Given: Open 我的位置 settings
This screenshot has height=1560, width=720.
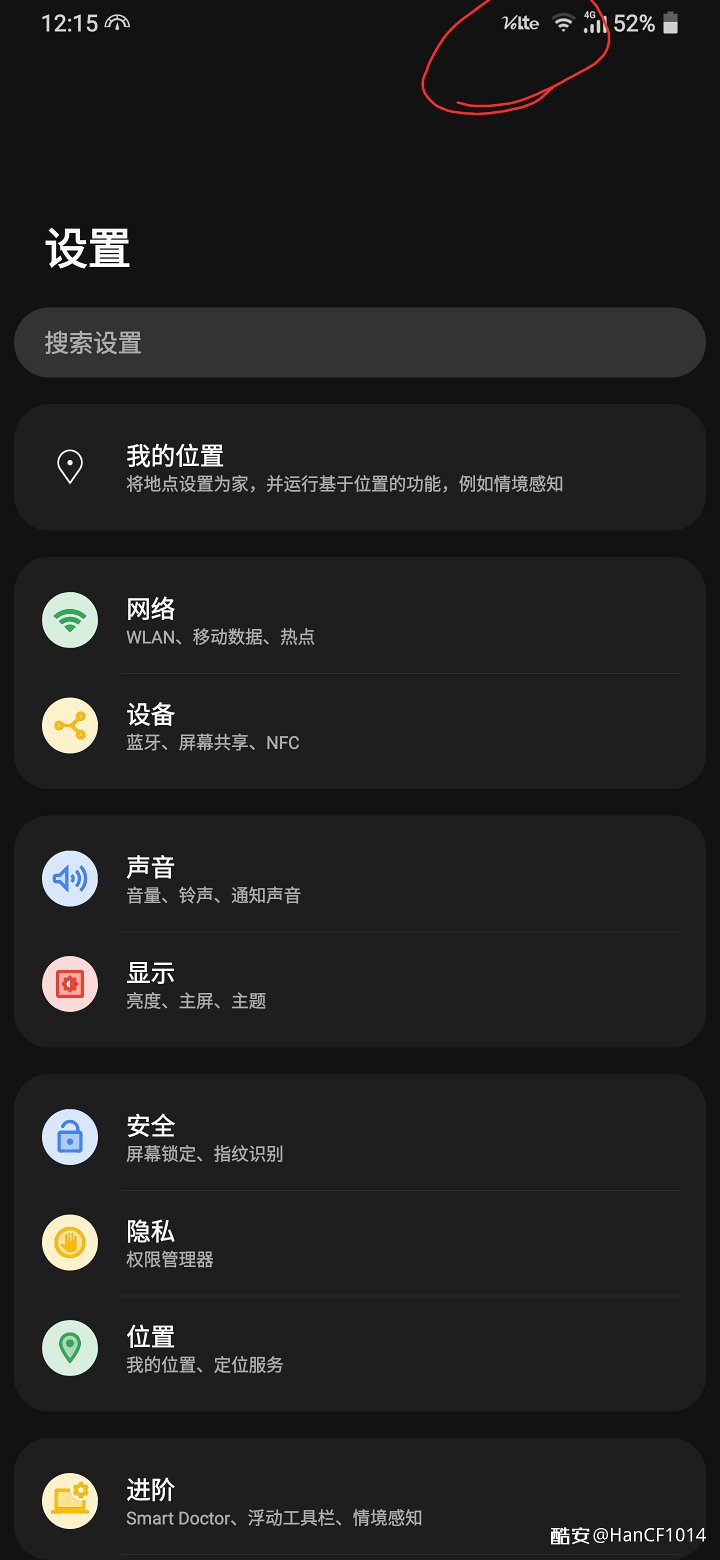Looking at the screenshot, I should click(x=360, y=467).
